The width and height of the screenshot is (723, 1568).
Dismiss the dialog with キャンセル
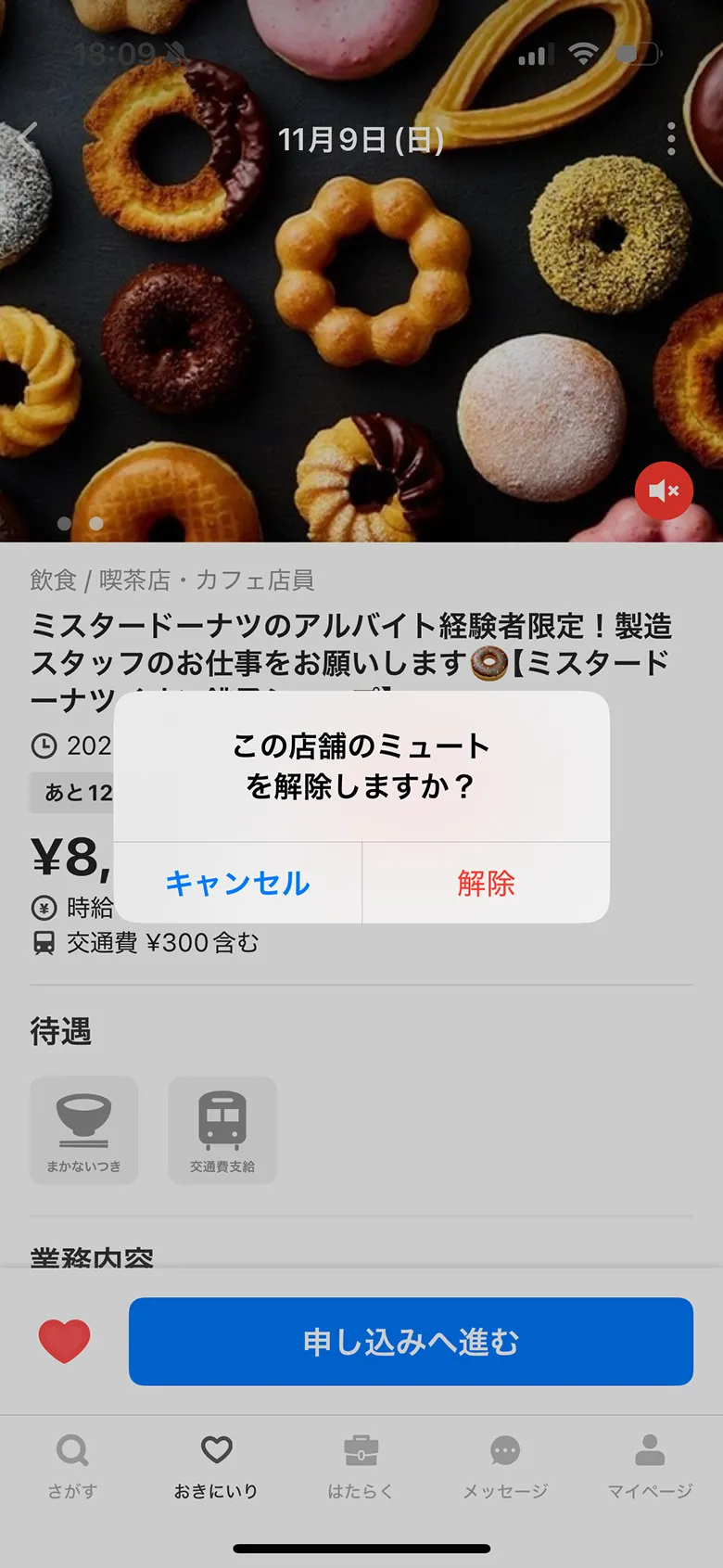click(x=236, y=885)
